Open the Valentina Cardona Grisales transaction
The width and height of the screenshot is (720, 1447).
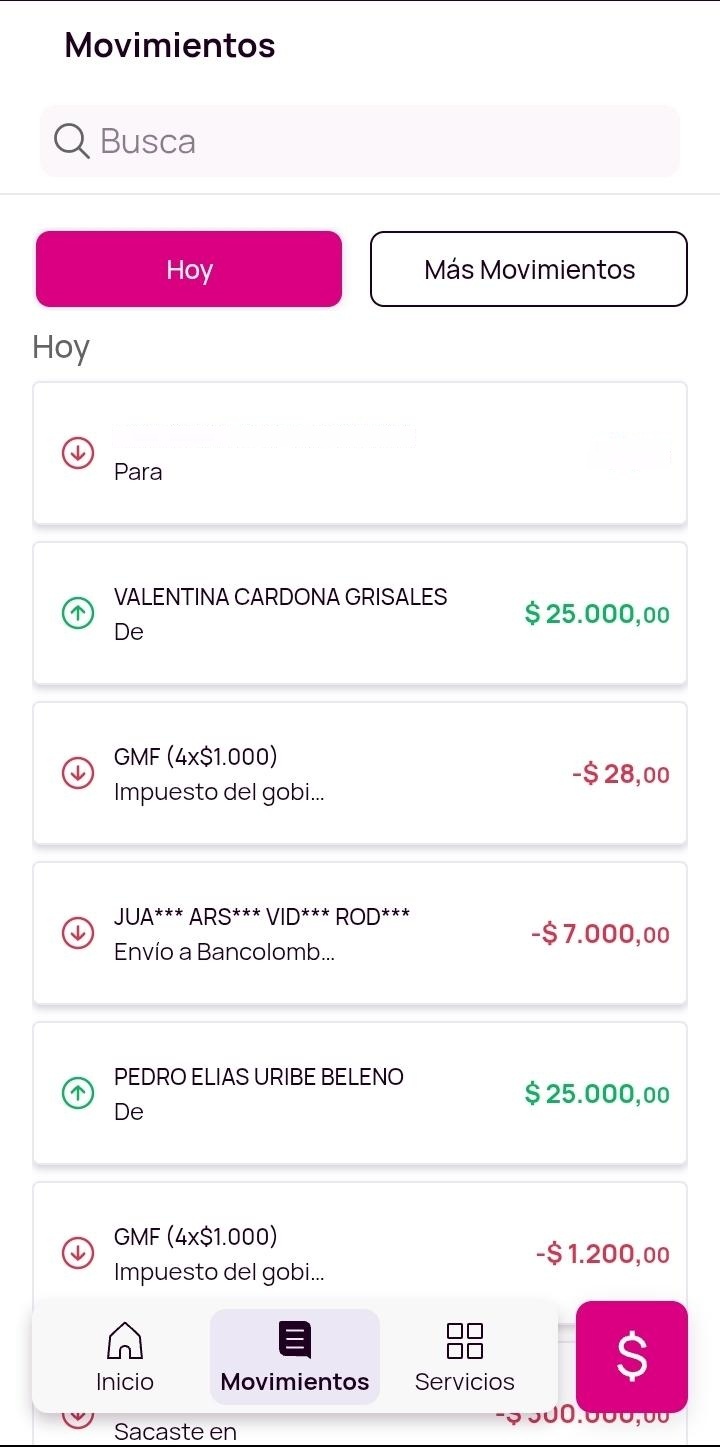coord(360,613)
